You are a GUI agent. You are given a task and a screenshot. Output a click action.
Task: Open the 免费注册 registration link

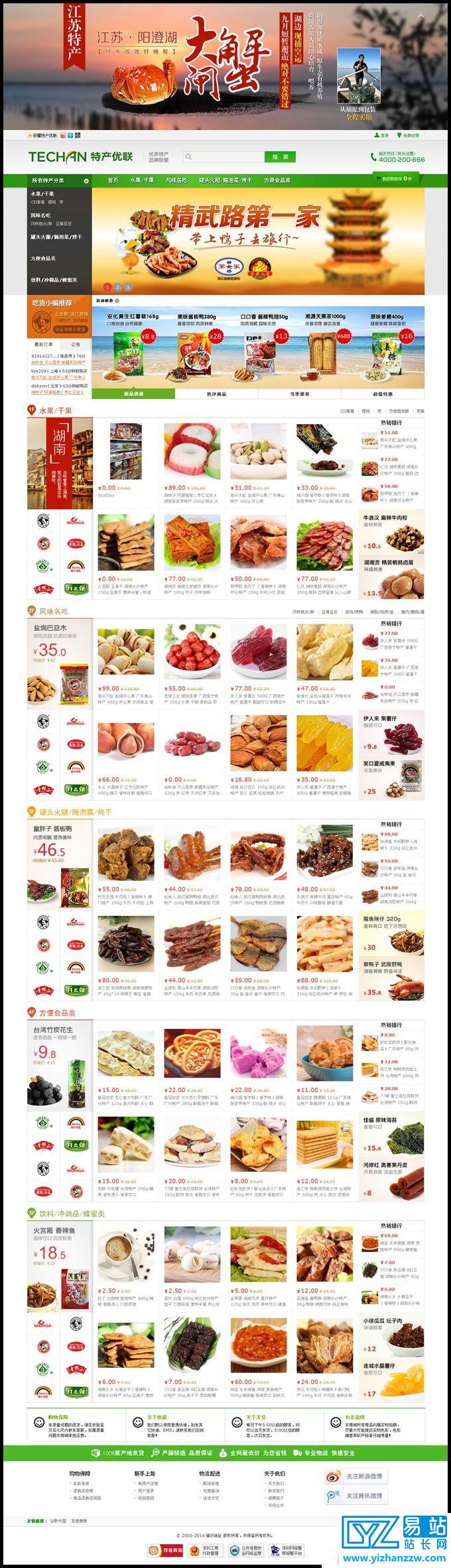click(x=410, y=135)
